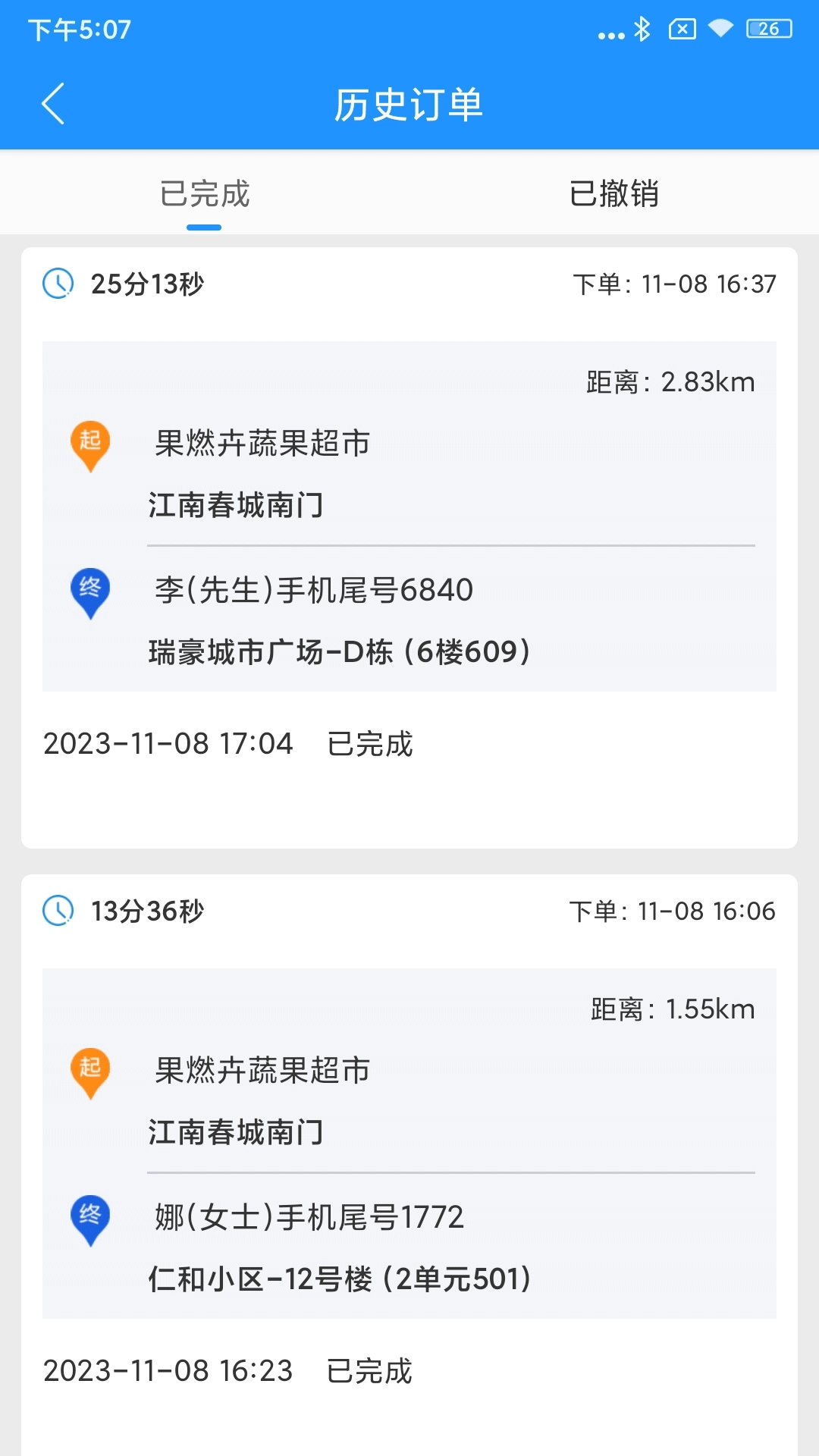Viewport: 819px width, 1456px height.
Task: Tap the clock icon beside 13分36秒
Action: click(x=57, y=911)
